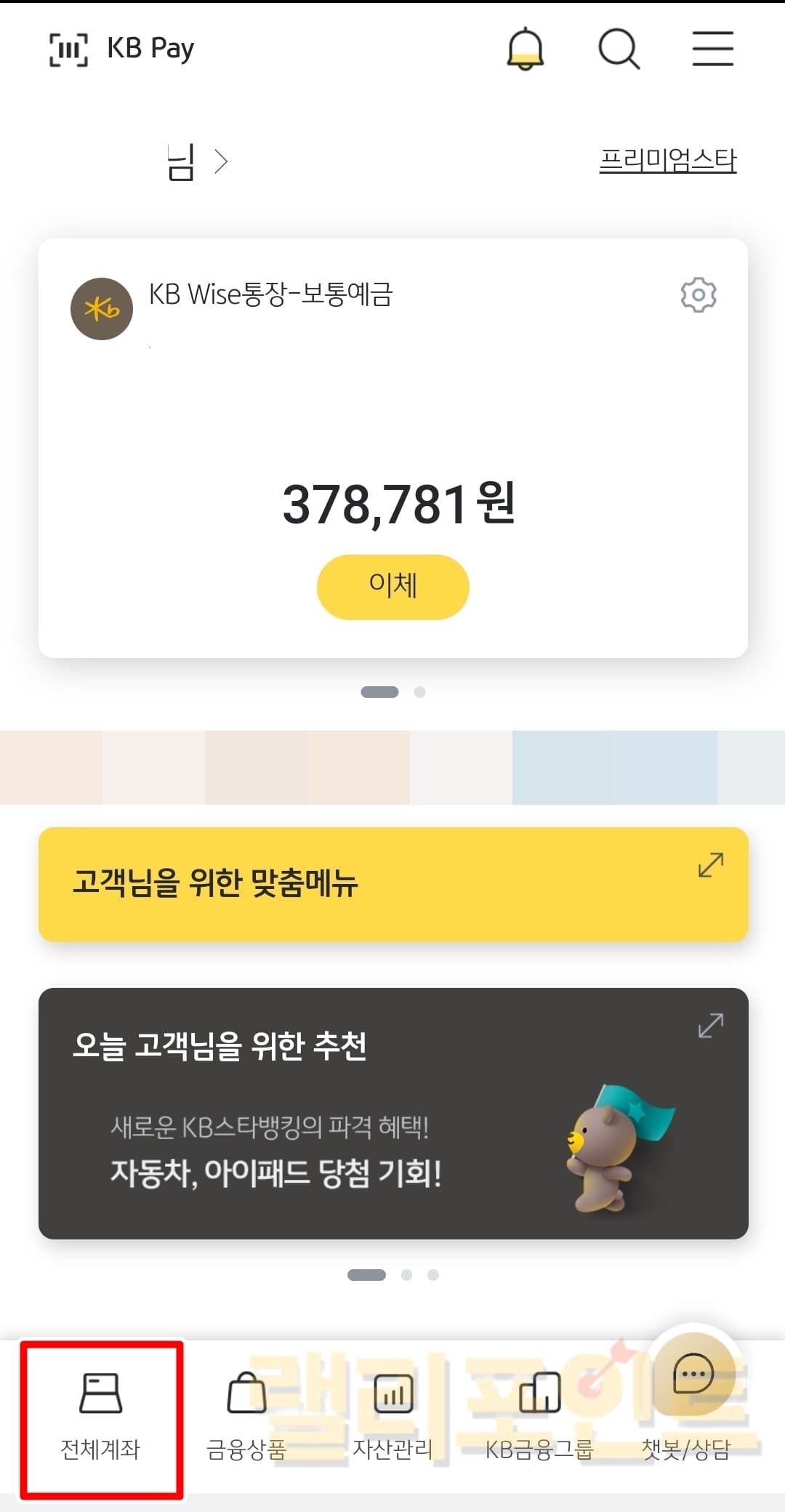The image size is (785, 1512).
Task: Open KB Pay from the header
Action: [122, 49]
